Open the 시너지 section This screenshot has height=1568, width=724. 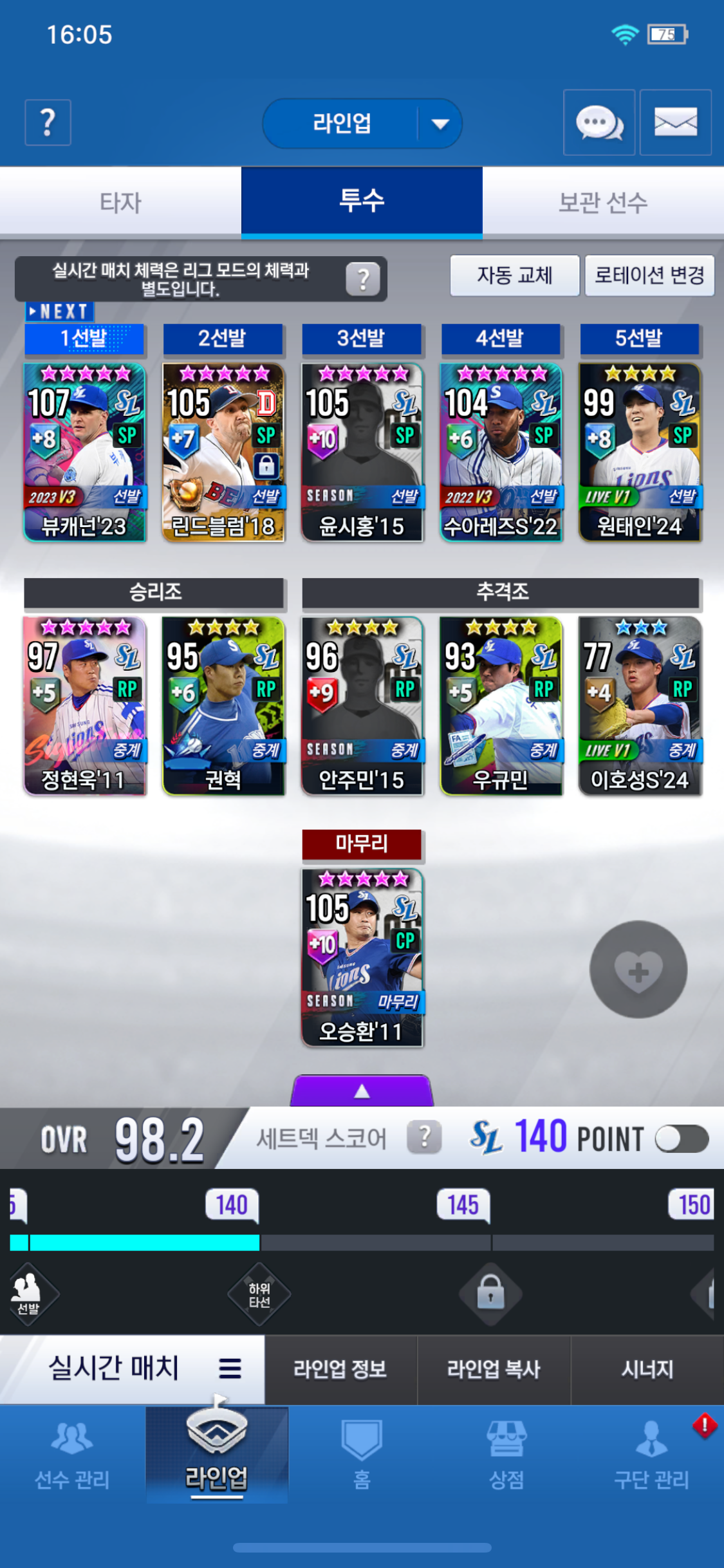pos(647,1369)
